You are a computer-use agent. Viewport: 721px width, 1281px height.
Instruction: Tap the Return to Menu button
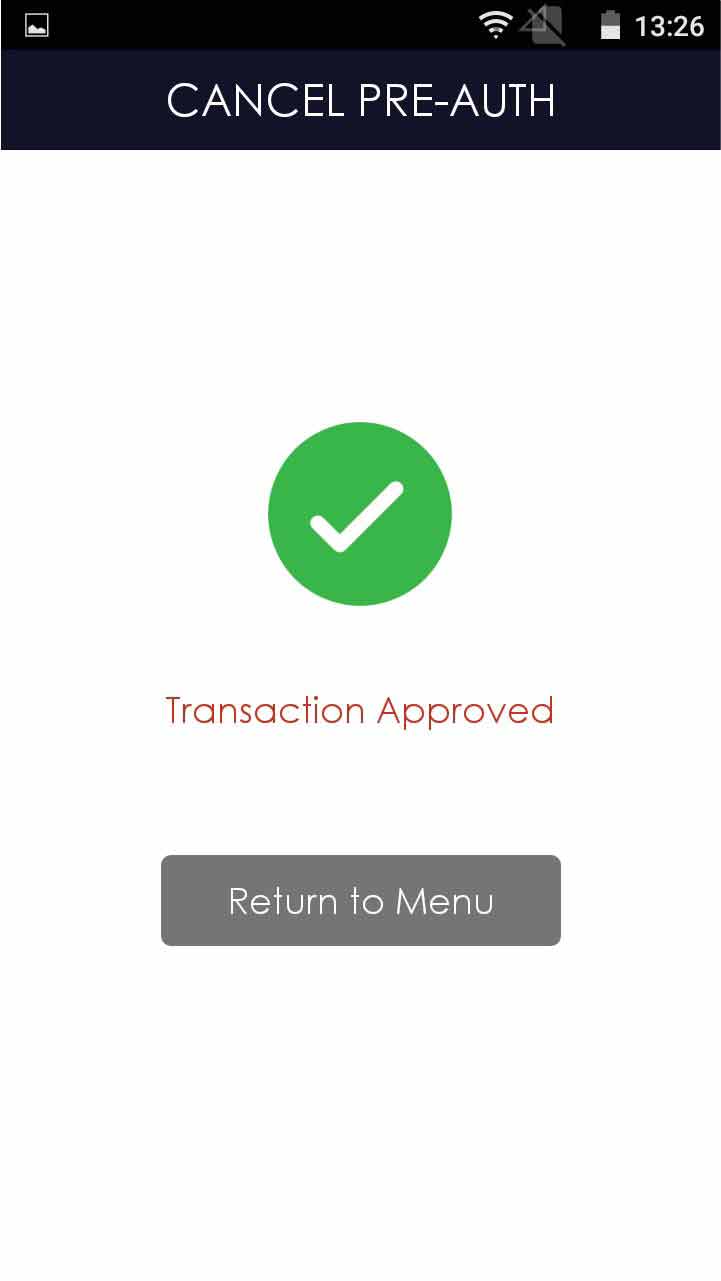(x=360, y=900)
